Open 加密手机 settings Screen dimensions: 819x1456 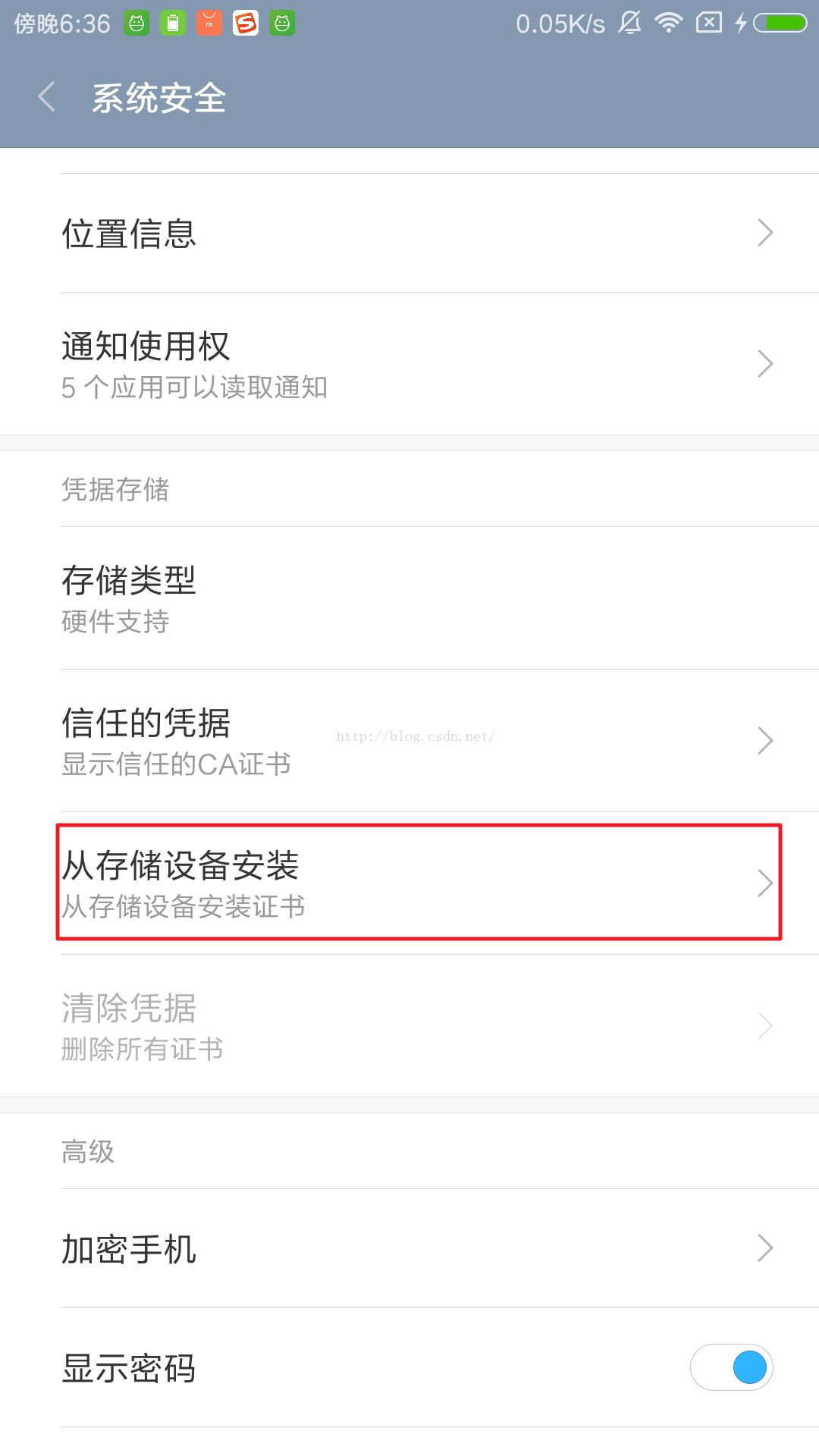[409, 1248]
